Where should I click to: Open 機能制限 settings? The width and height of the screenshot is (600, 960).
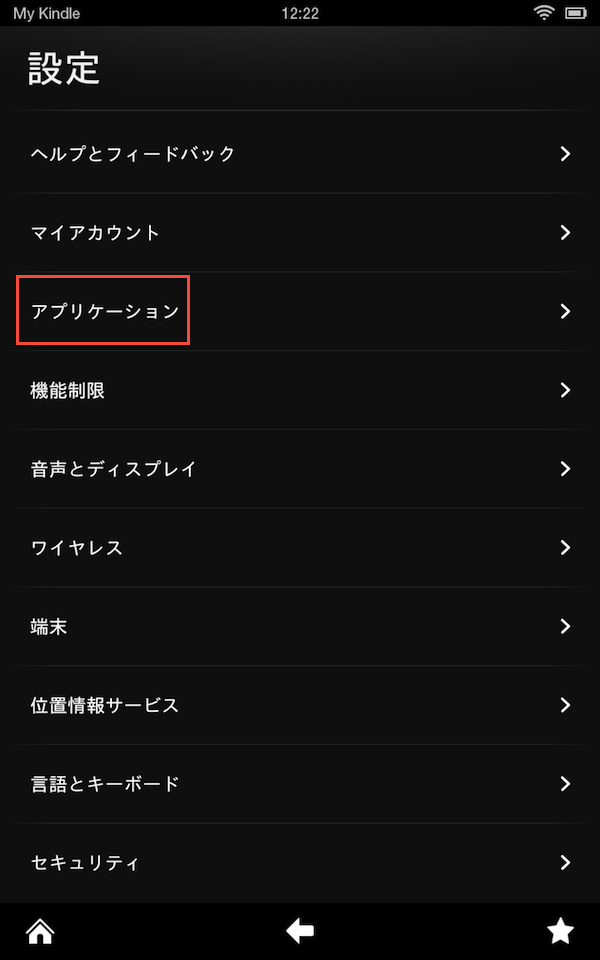tap(300, 390)
